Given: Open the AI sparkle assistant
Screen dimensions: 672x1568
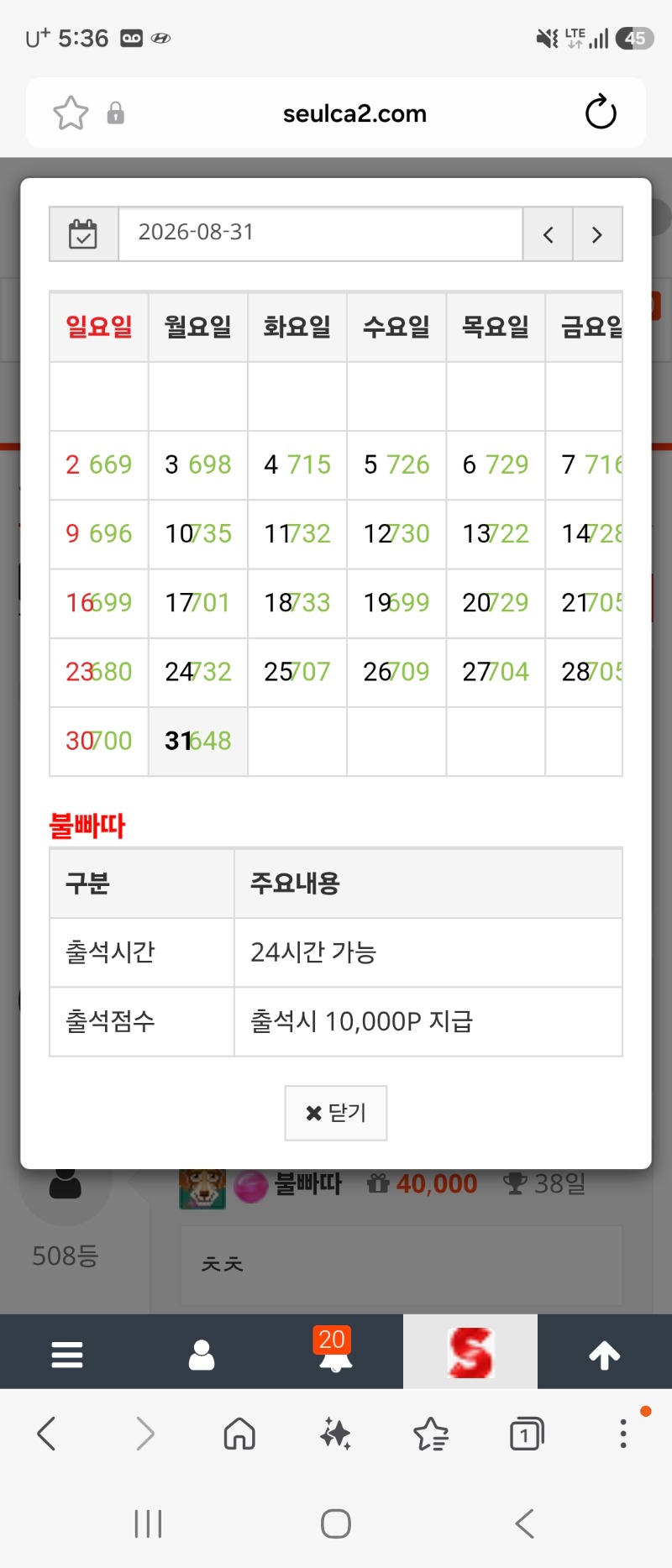Looking at the screenshot, I should click(x=335, y=1434).
